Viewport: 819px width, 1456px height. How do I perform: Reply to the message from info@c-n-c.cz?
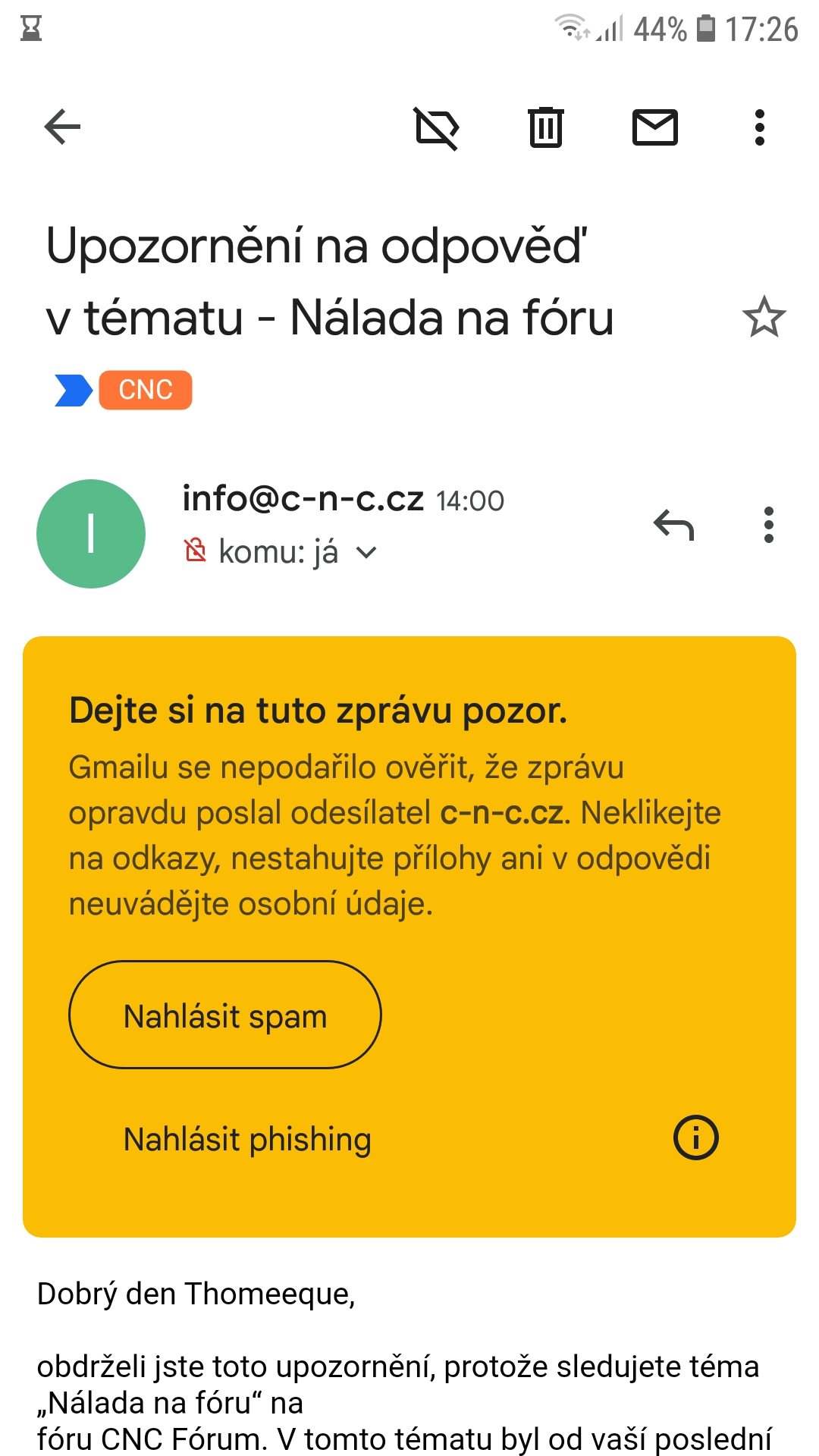click(x=673, y=525)
